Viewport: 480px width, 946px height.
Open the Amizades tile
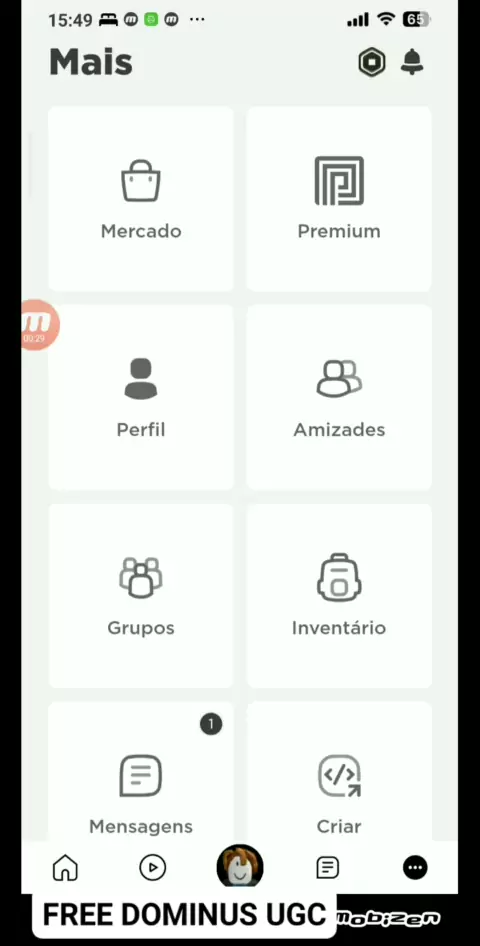[339, 397]
